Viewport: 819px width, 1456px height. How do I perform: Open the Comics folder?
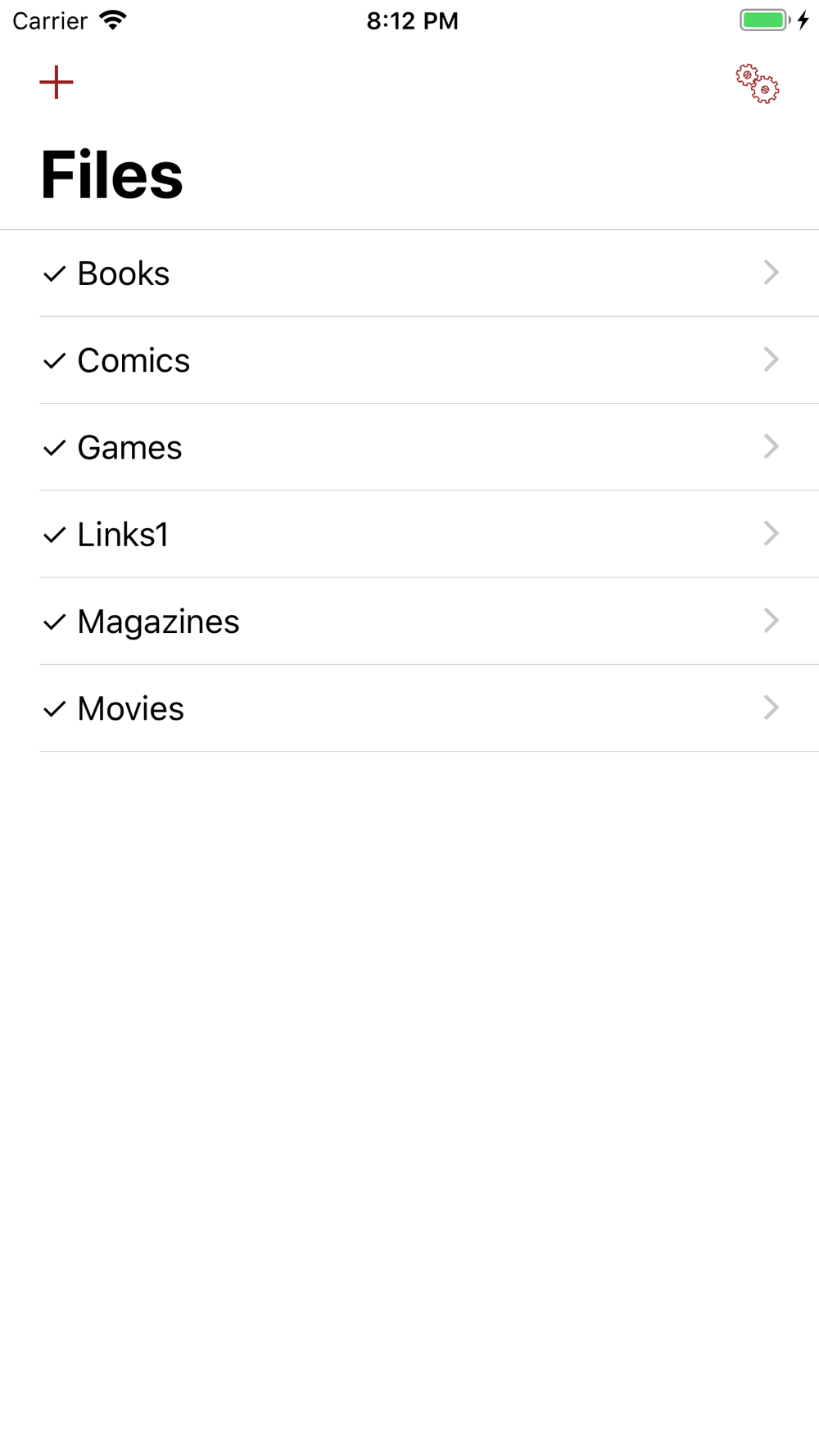point(409,360)
